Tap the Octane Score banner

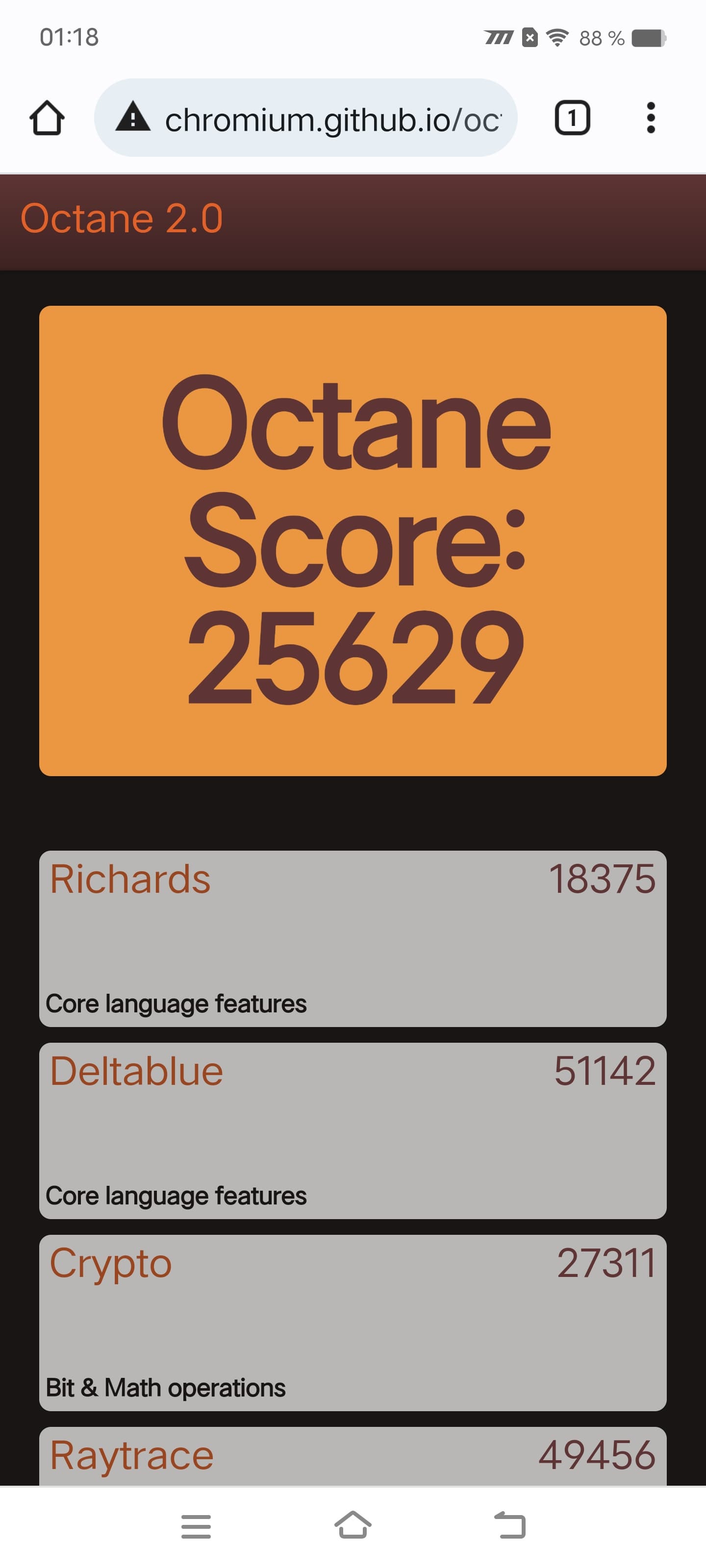[x=353, y=540]
